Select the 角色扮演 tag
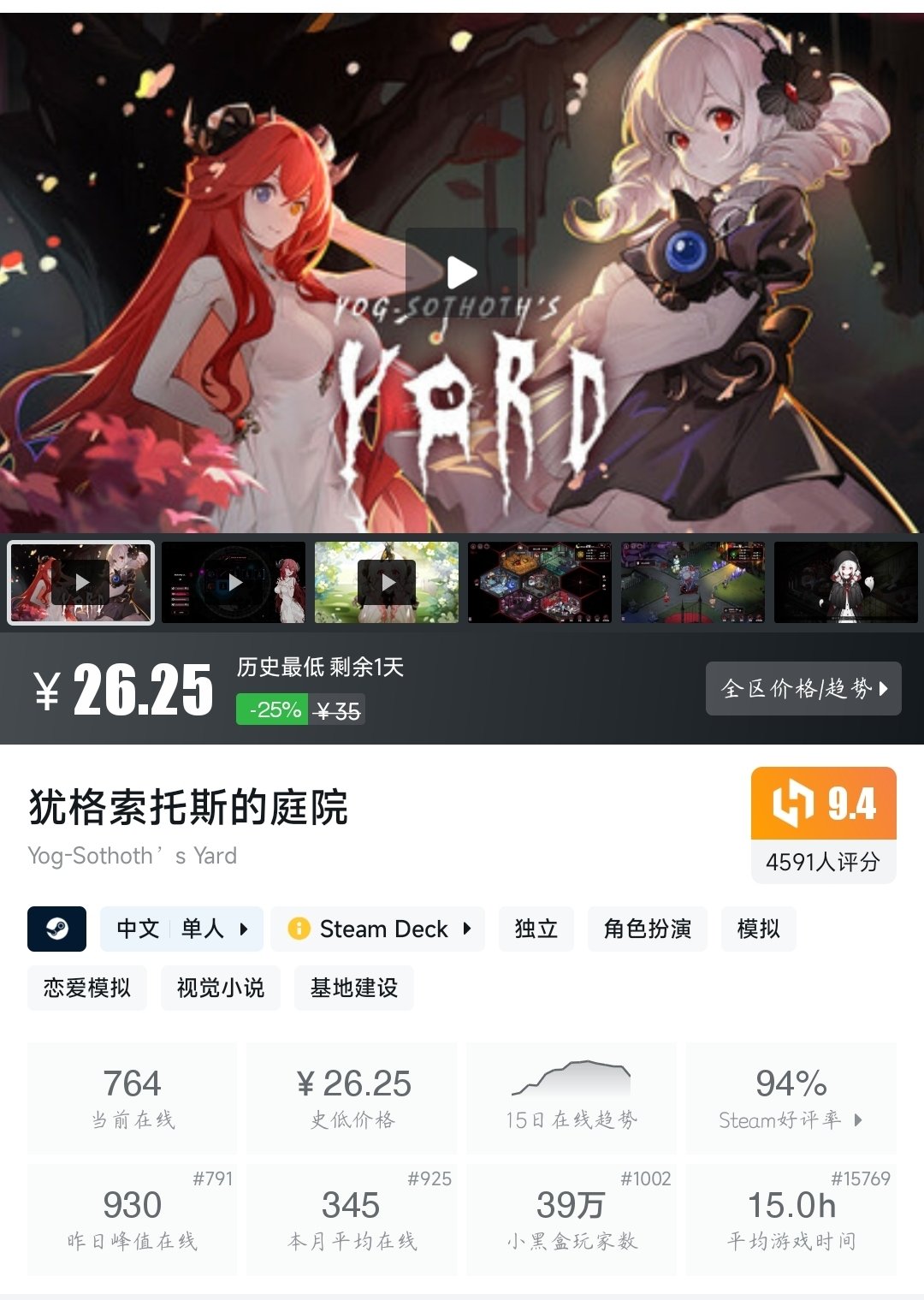This screenshot has width=924, height=1300. [647, 929]
